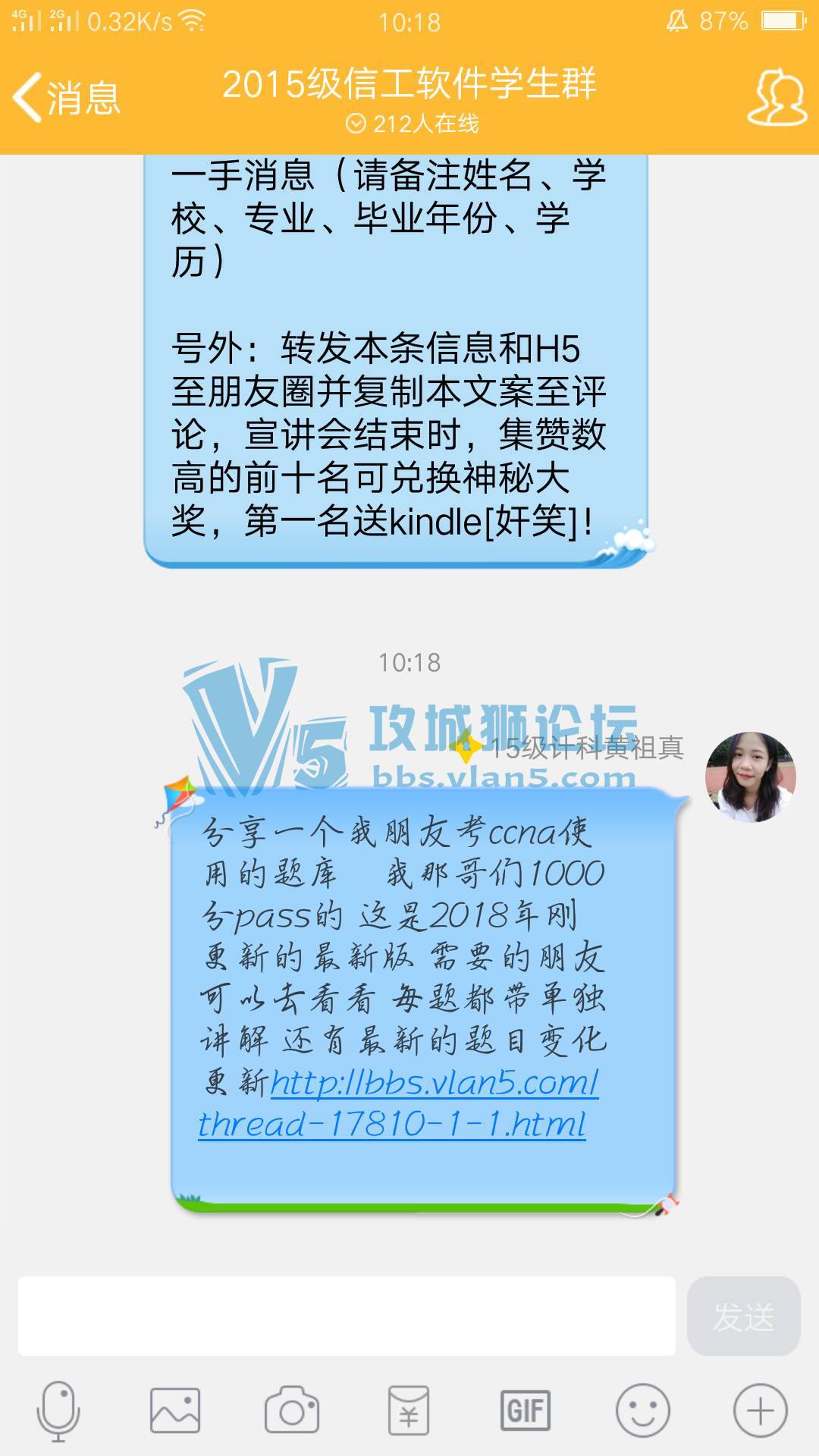This screenshot has height=1456, width=819.
Task: Open the camera to take photo
Action: click(x=292, y=1410)
